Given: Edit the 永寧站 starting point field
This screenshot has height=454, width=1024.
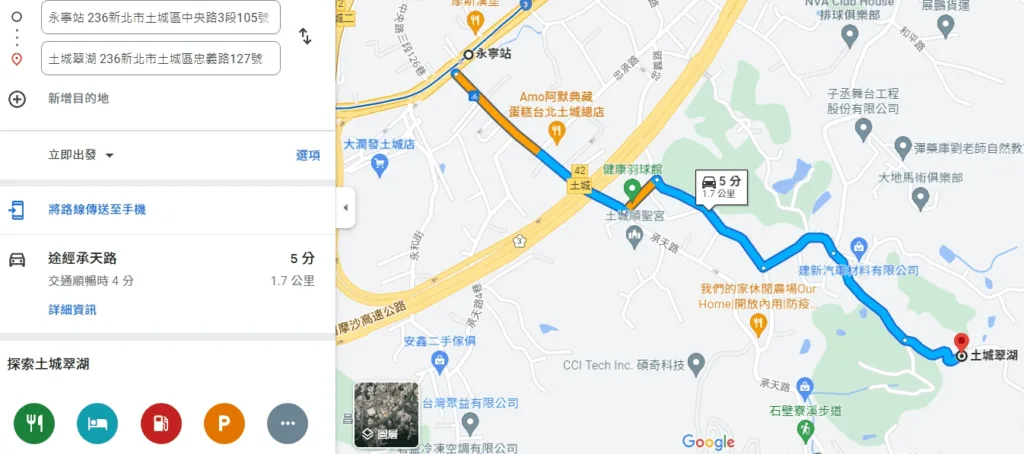Looking at the screenshot, I should click(x=160, y=17).
